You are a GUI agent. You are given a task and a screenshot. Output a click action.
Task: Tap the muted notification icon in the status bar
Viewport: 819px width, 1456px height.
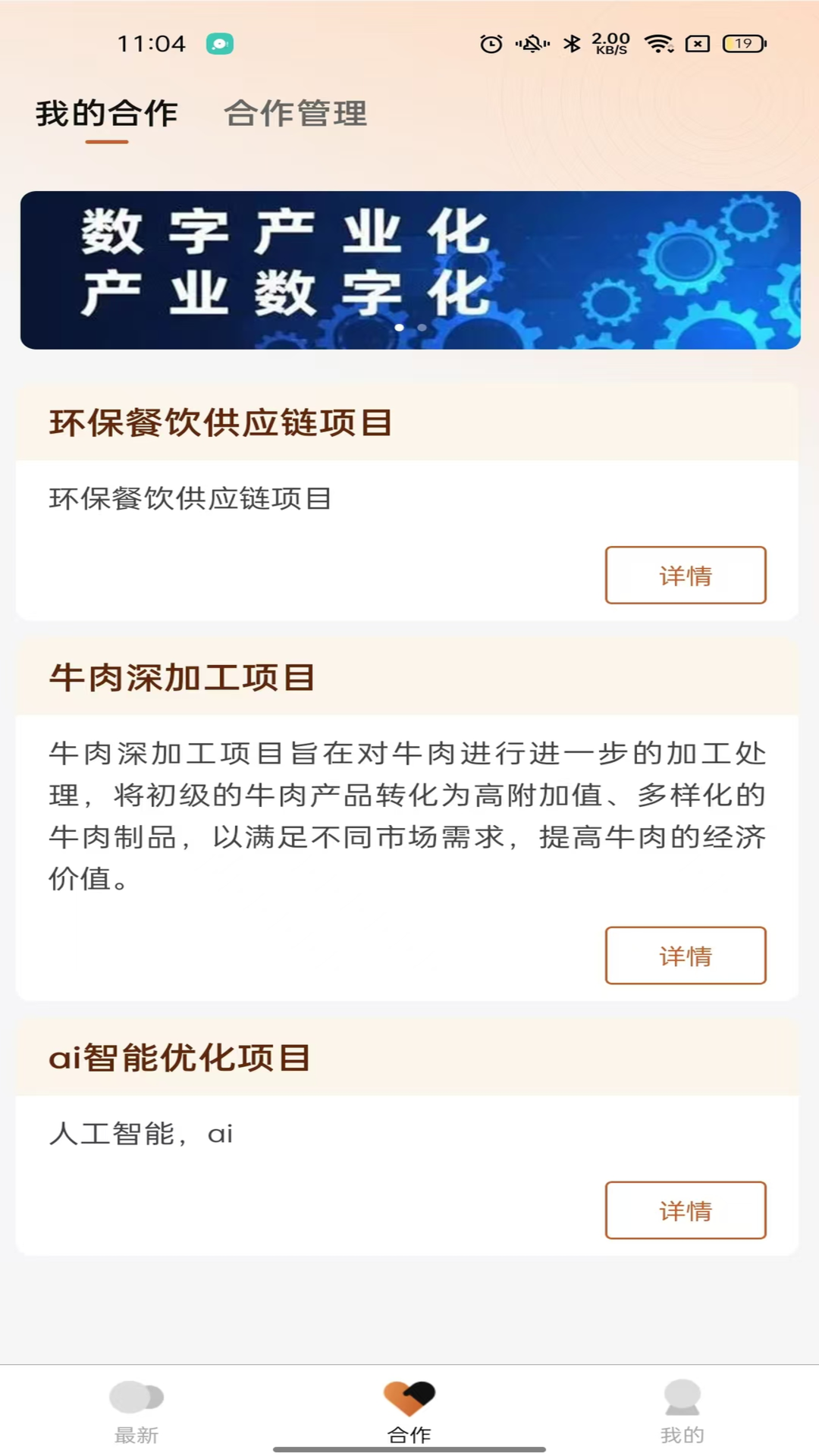point(533,43)
